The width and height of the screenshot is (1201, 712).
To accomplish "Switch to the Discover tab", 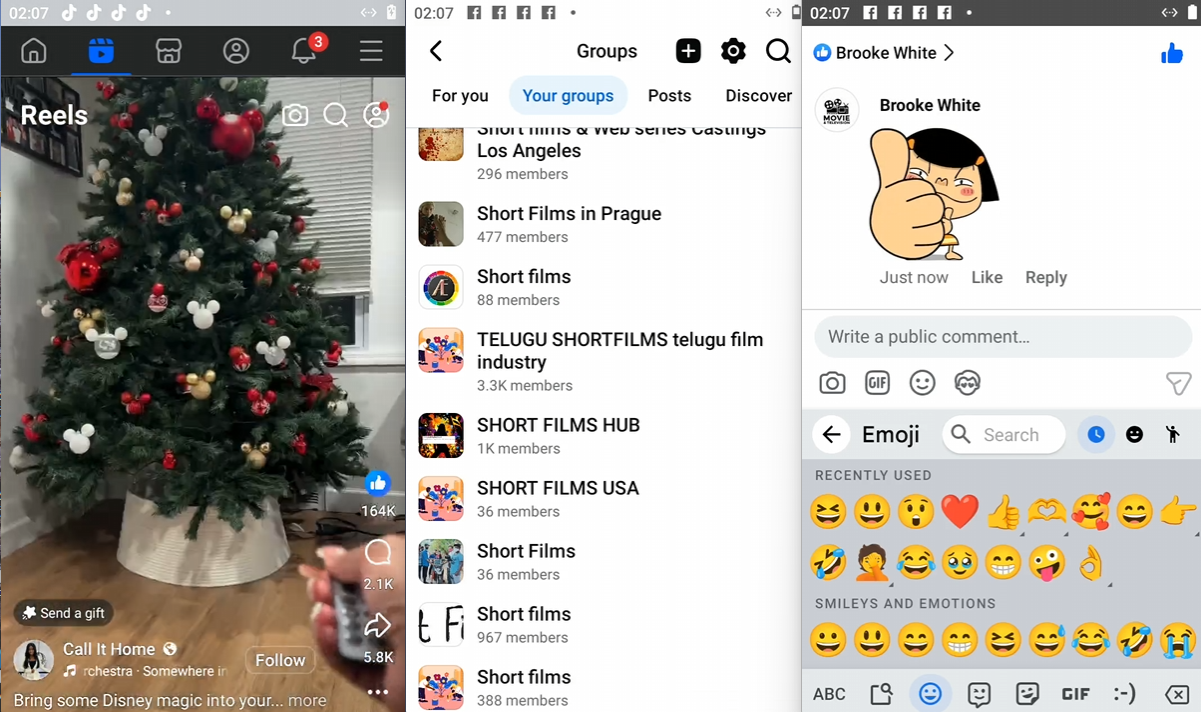I will coord(758,96).
